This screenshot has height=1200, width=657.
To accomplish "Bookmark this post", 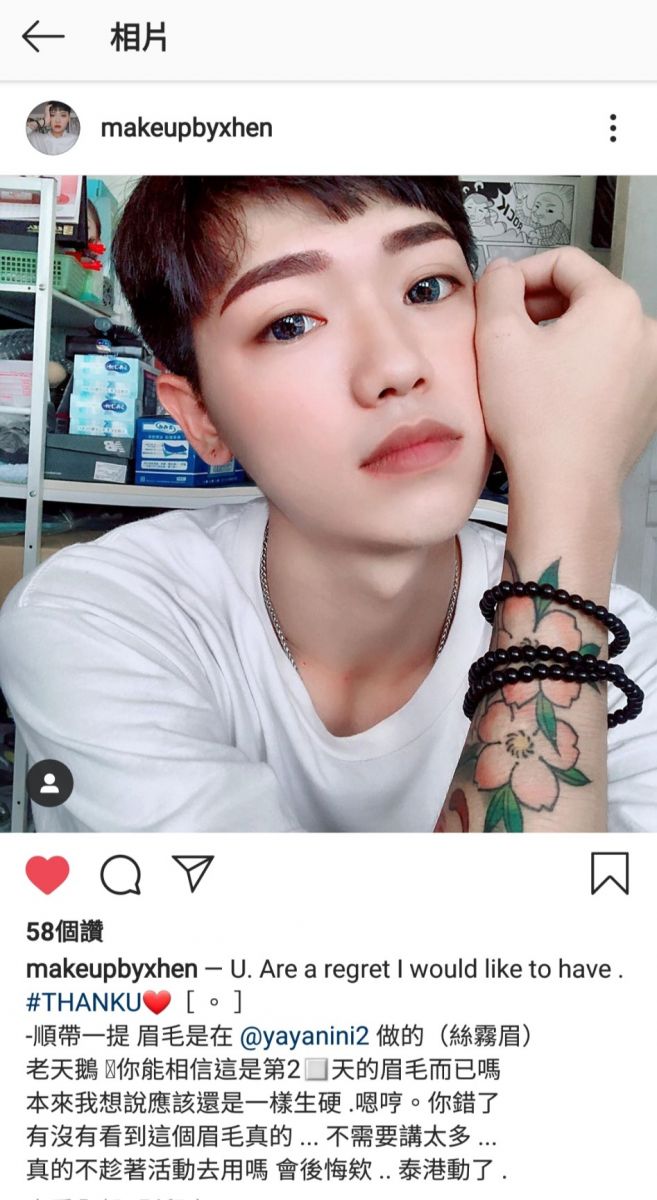I will (x=609, y=874).
